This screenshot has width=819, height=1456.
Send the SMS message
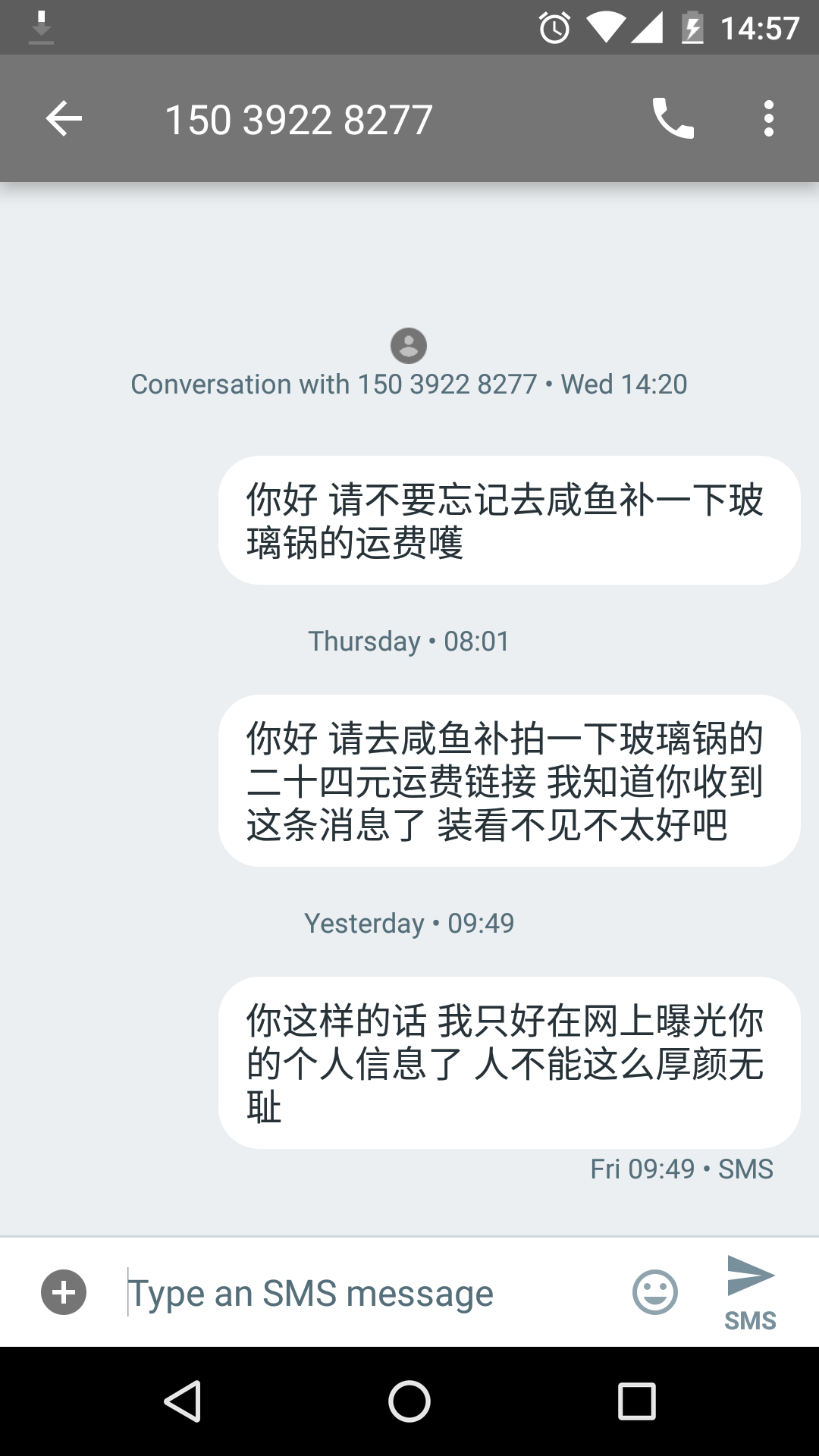pos(750,1291)
